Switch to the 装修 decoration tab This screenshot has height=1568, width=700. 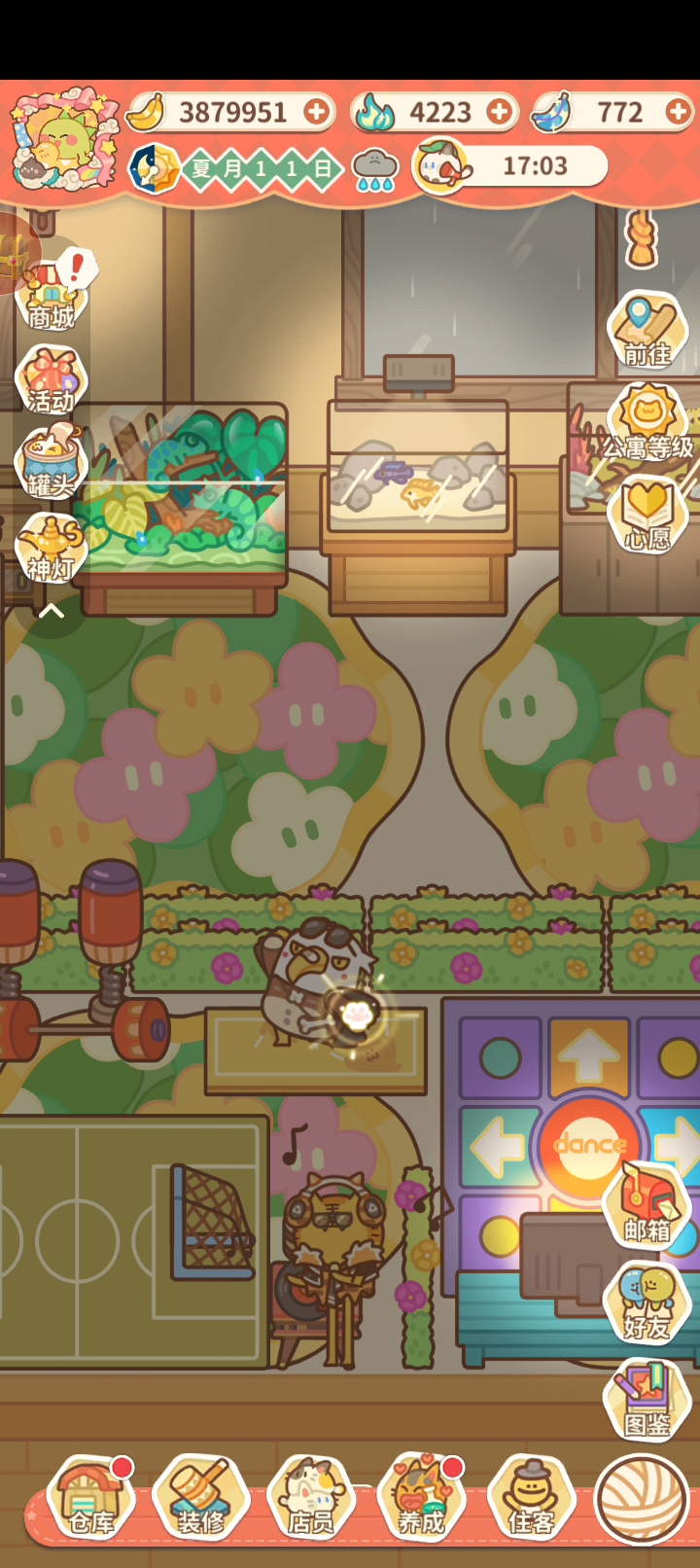point(201,1500)
